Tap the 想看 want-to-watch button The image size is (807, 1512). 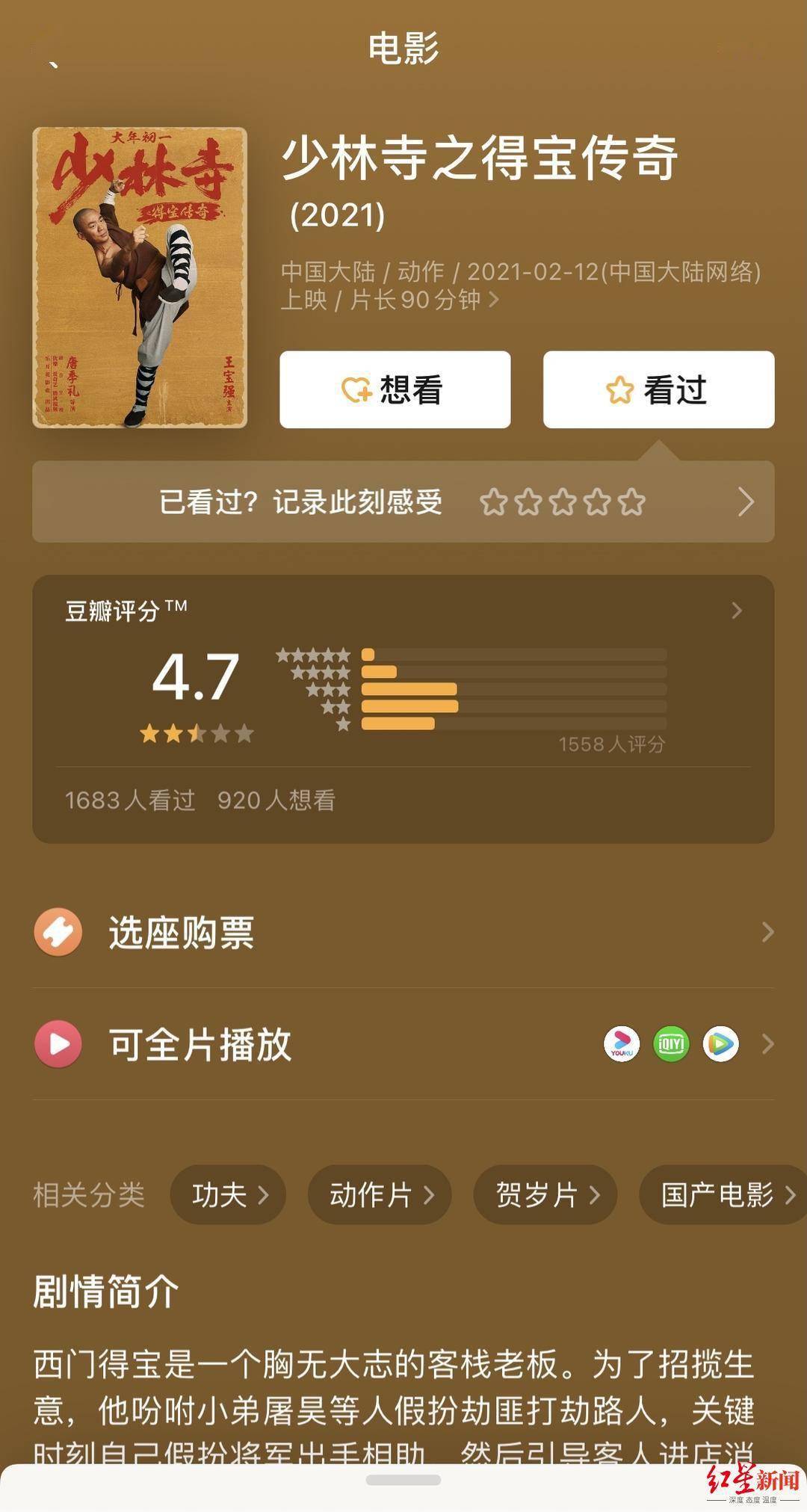pyautogui.click(x=395, y=389)
